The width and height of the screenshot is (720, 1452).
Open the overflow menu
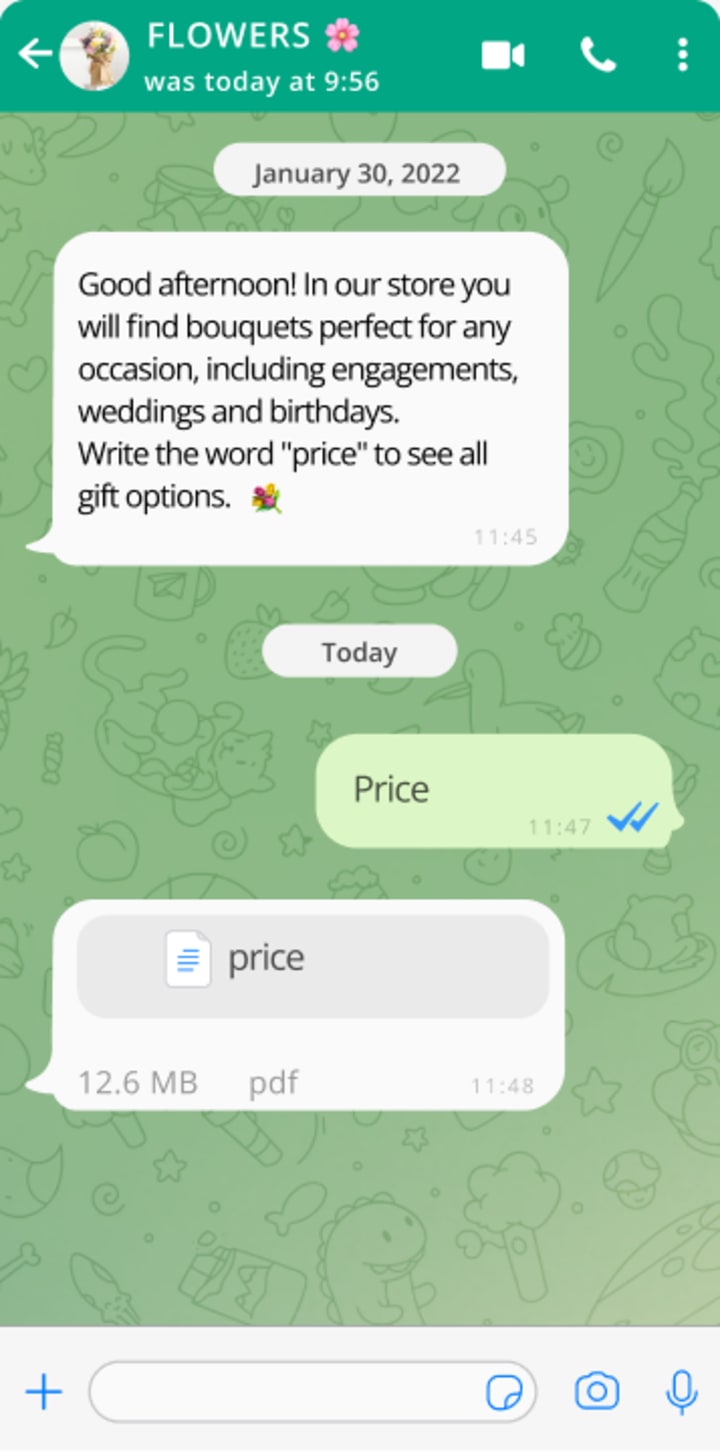point(682,55)
